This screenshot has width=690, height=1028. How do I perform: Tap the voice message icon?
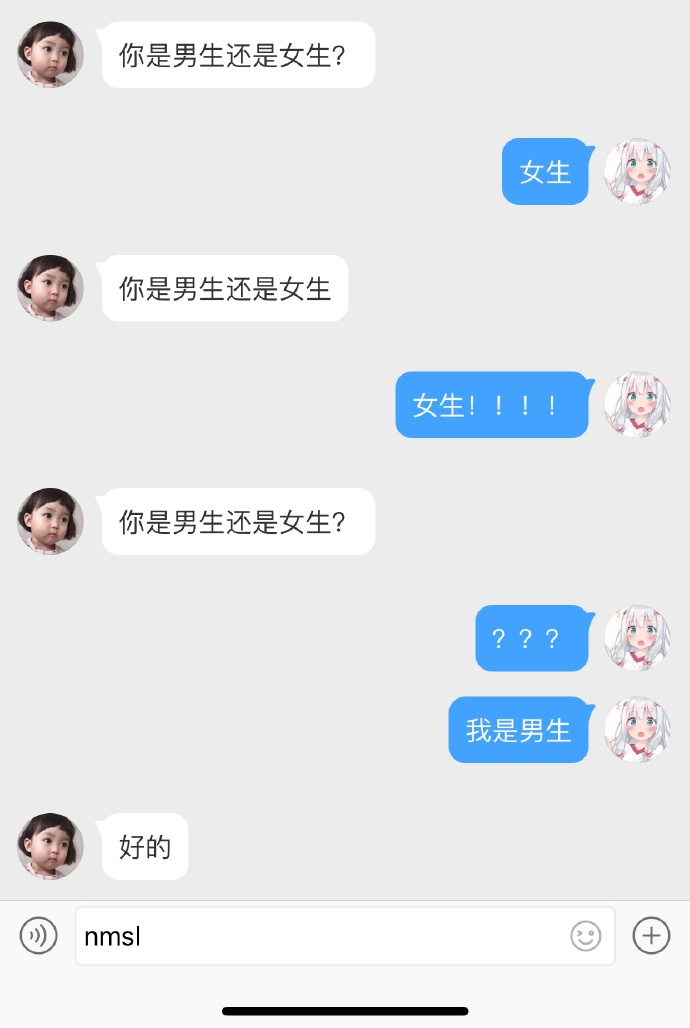click(39, 936)
